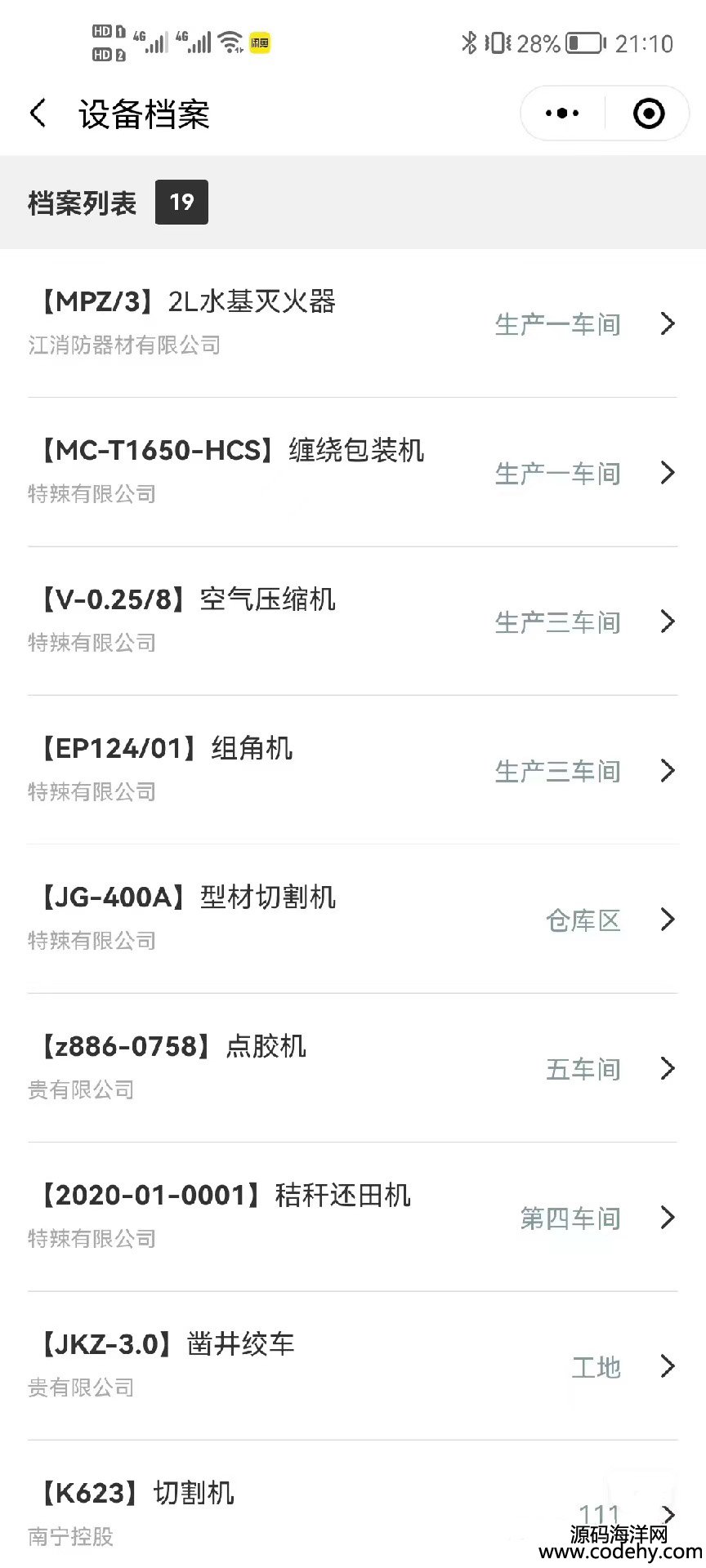Go back from 设备档案 page

[x=38, y=114]
